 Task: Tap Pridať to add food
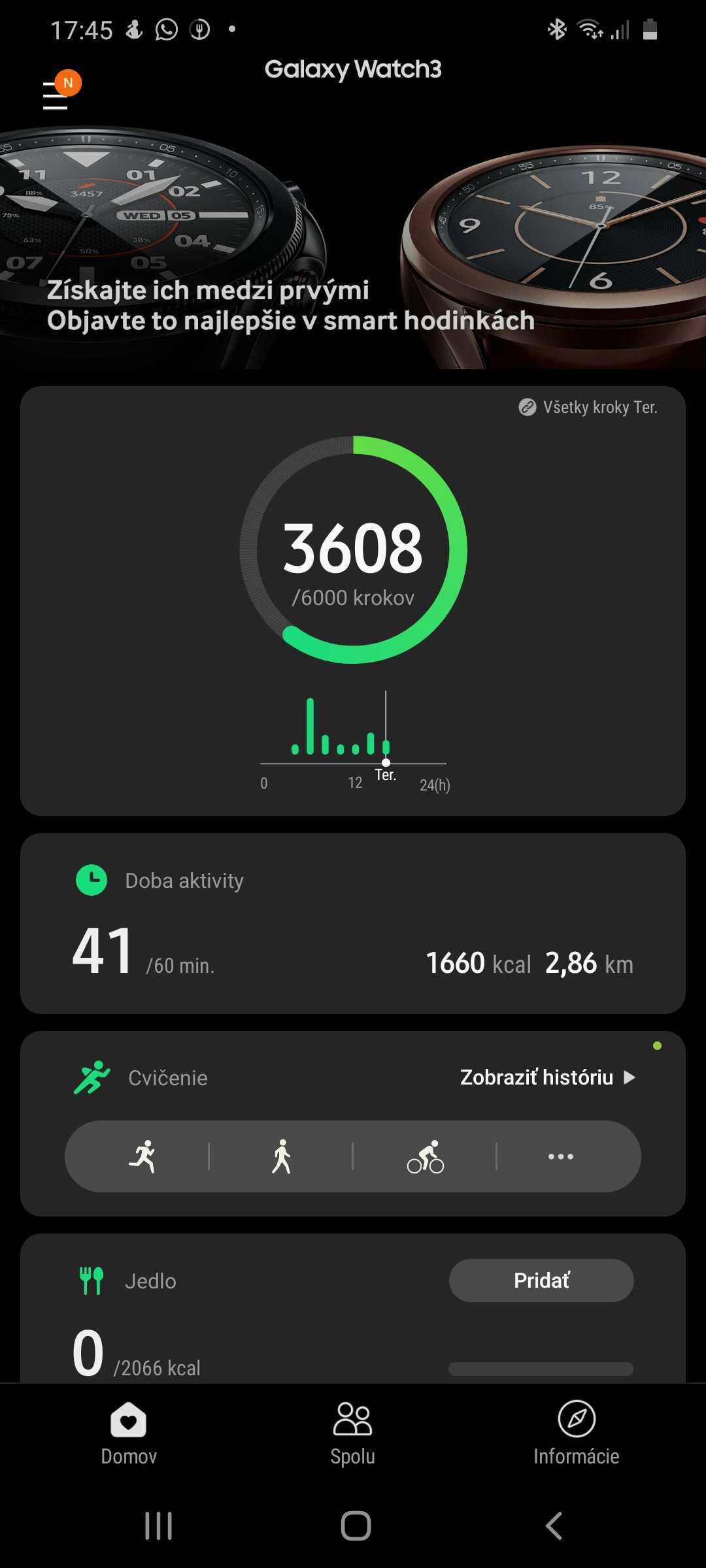pyautogui.click(x=541, y=1281)
